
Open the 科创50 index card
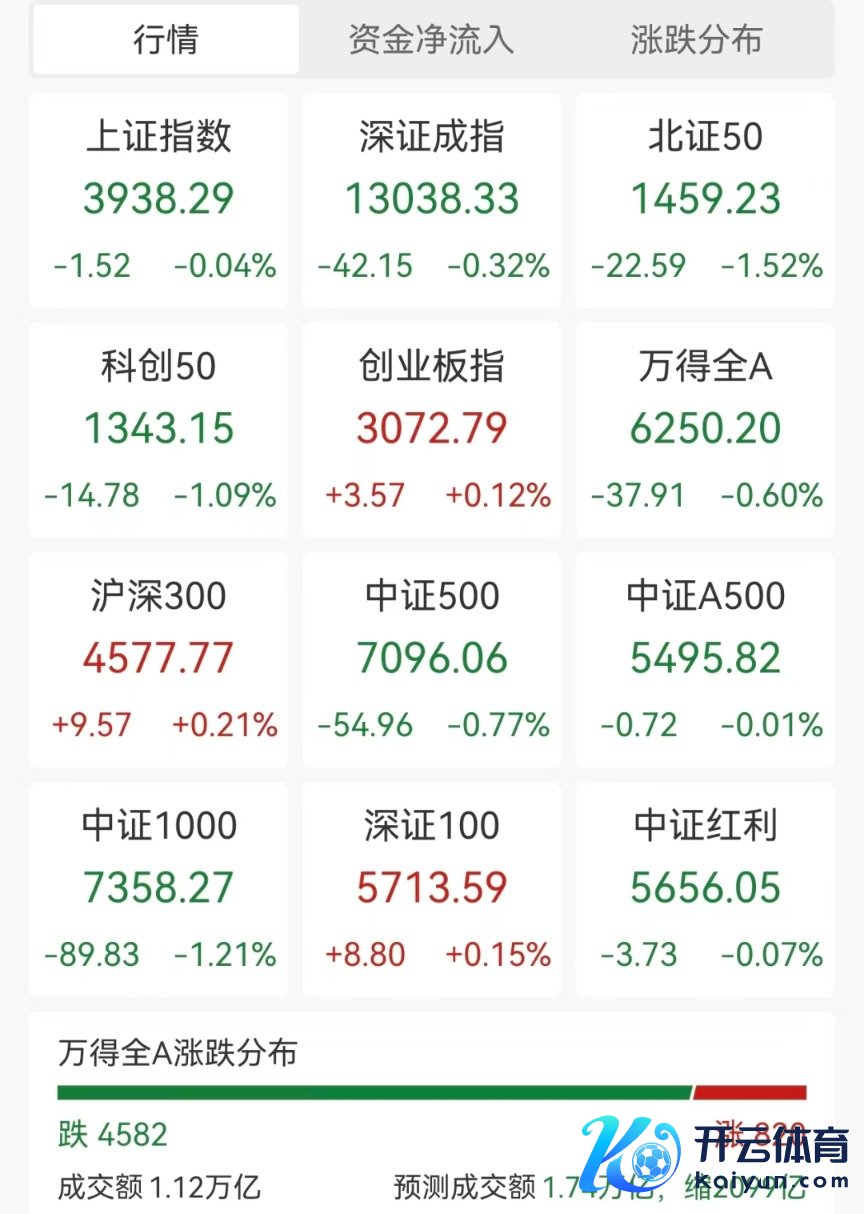pos(159,430)
